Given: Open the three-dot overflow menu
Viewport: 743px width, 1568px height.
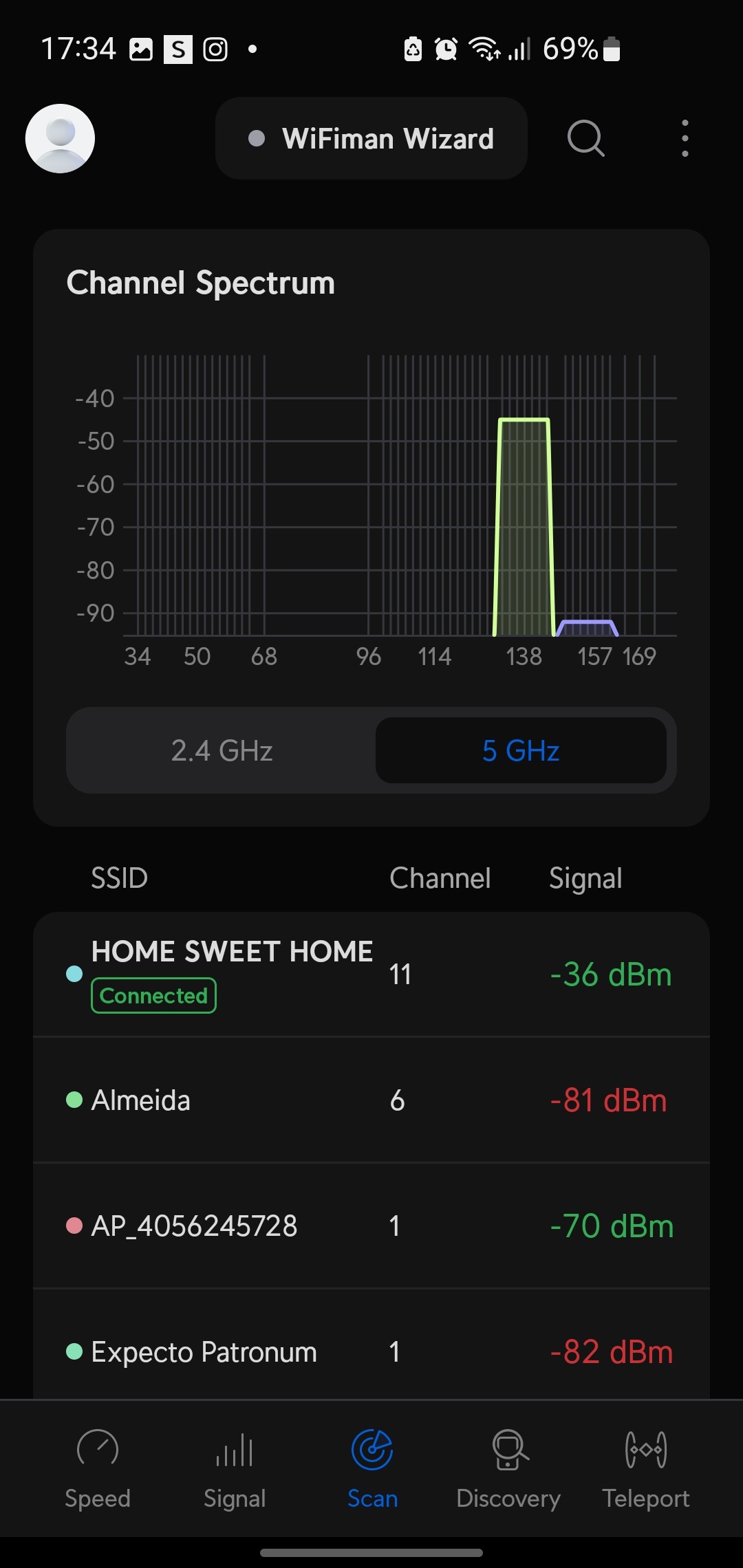Looking at the screenshot, I should [685, 138].
